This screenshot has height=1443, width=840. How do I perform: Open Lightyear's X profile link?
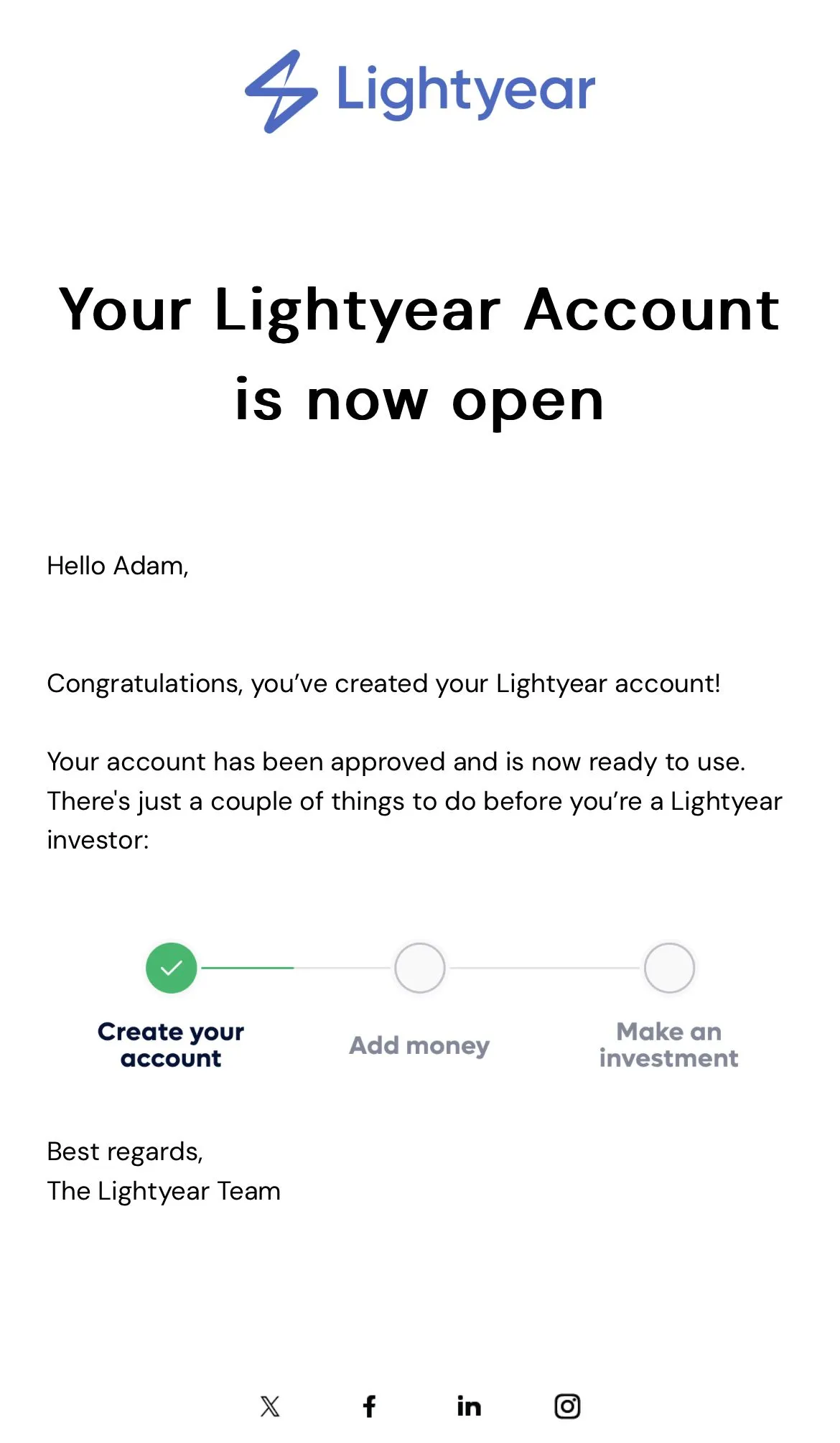pos(270,1406)
